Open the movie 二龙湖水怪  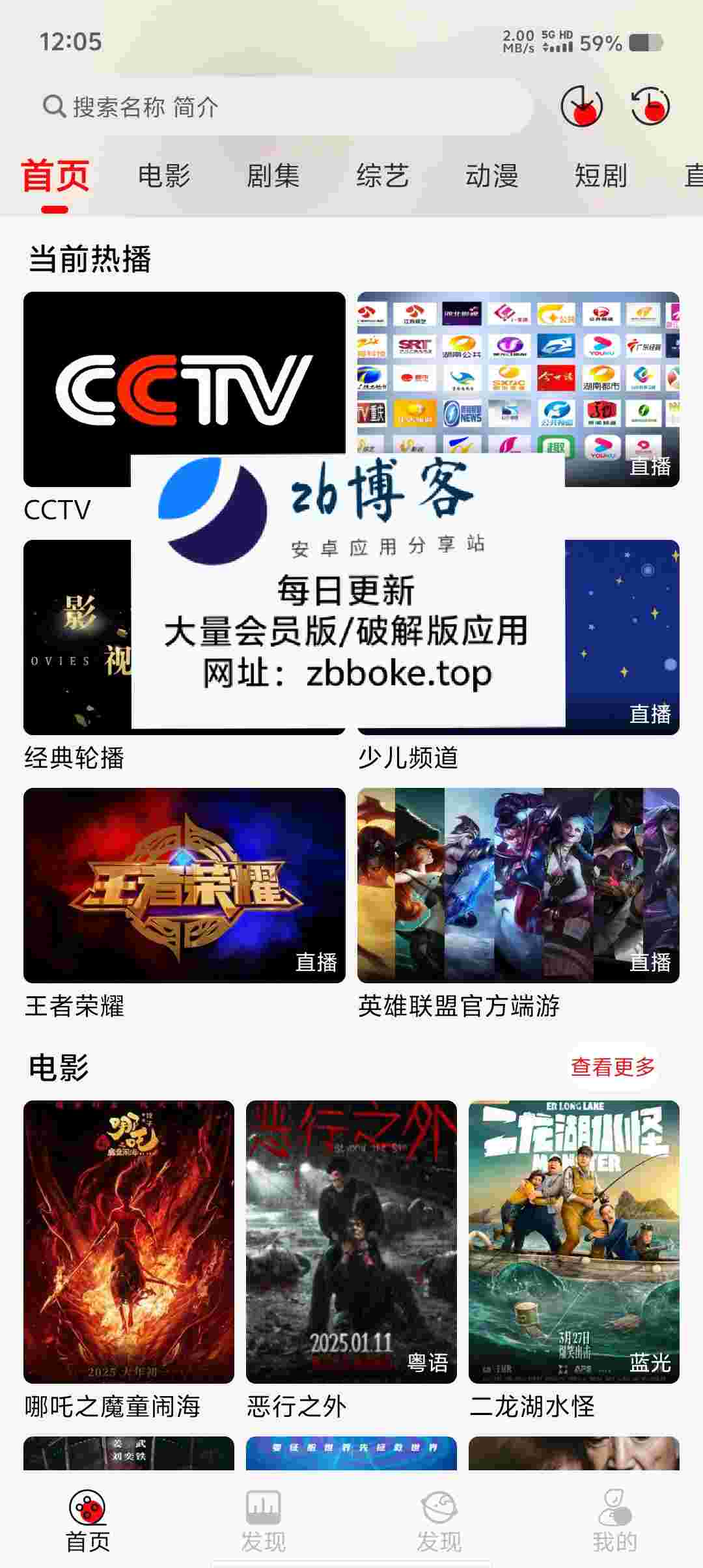click(574, 1242)
